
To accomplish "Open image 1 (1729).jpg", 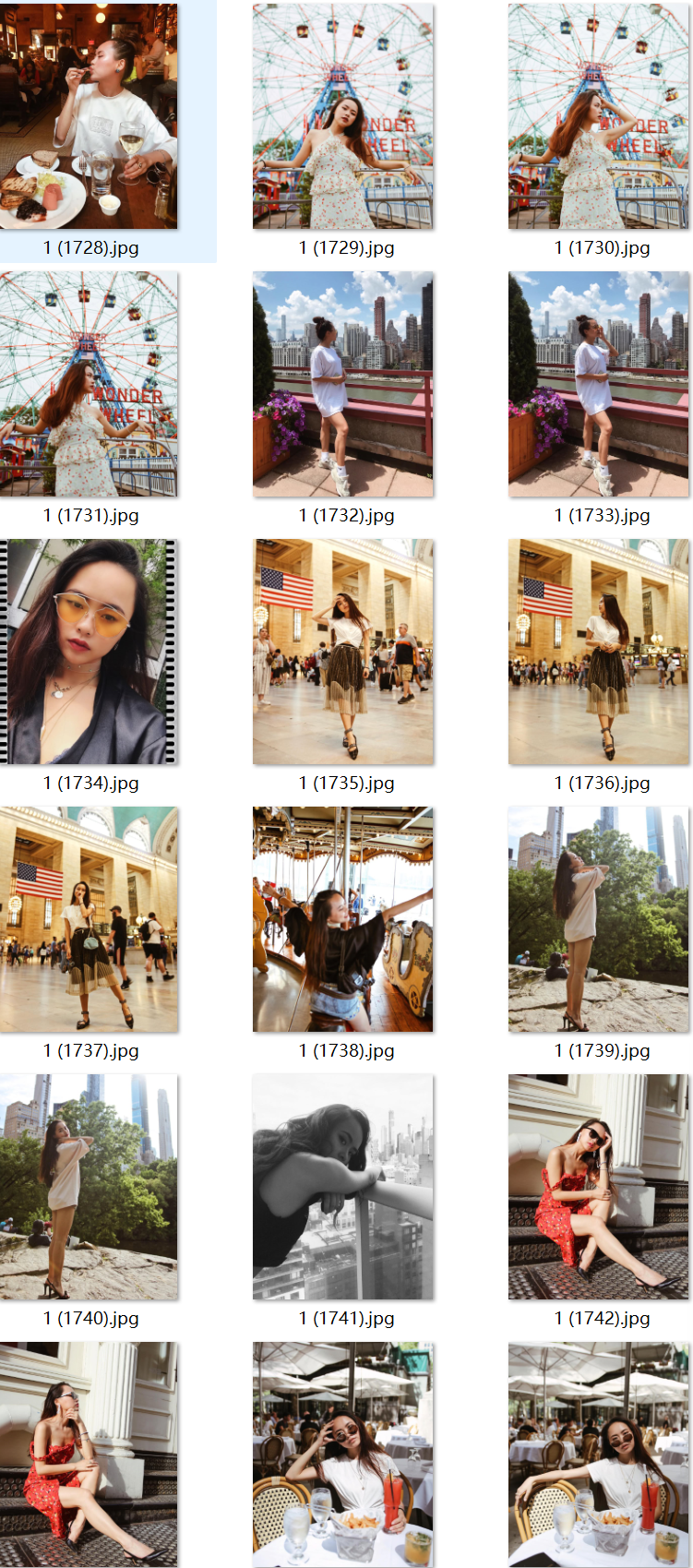I will coord(343,116).
